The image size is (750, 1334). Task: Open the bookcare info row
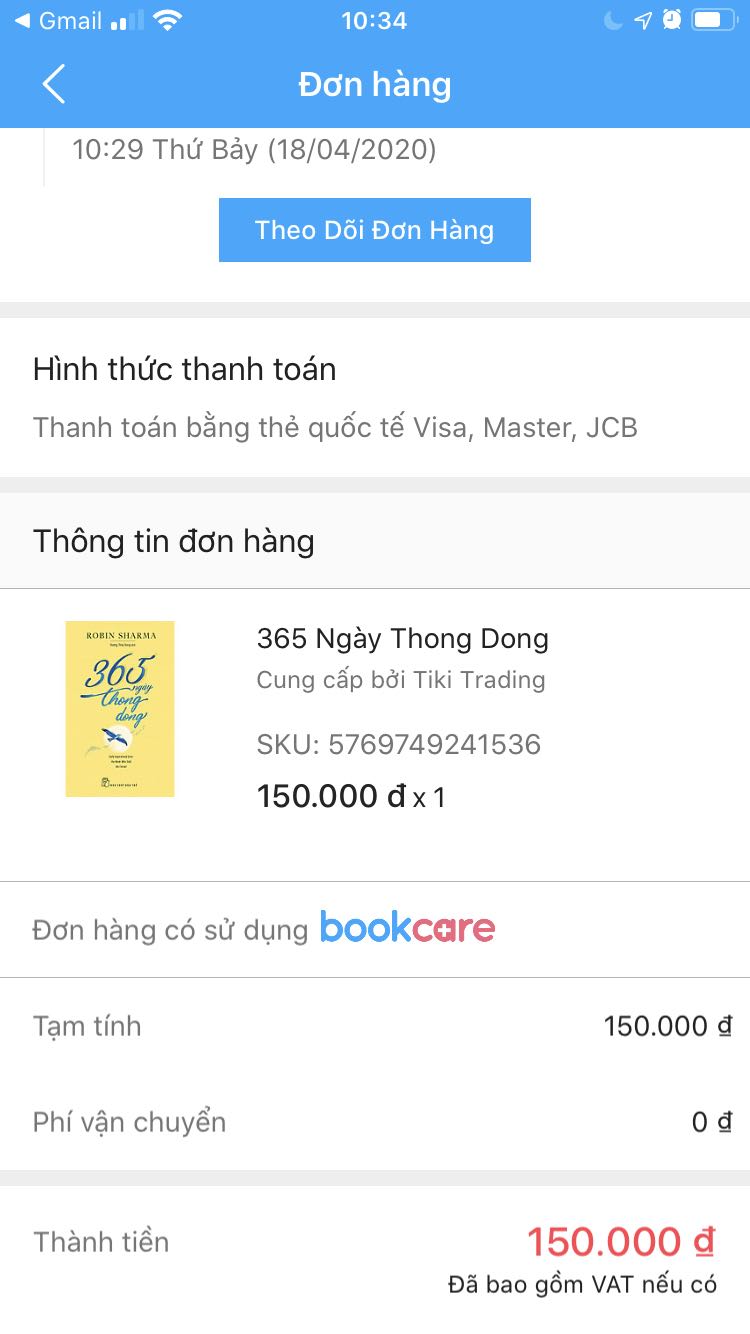point(374,929)
